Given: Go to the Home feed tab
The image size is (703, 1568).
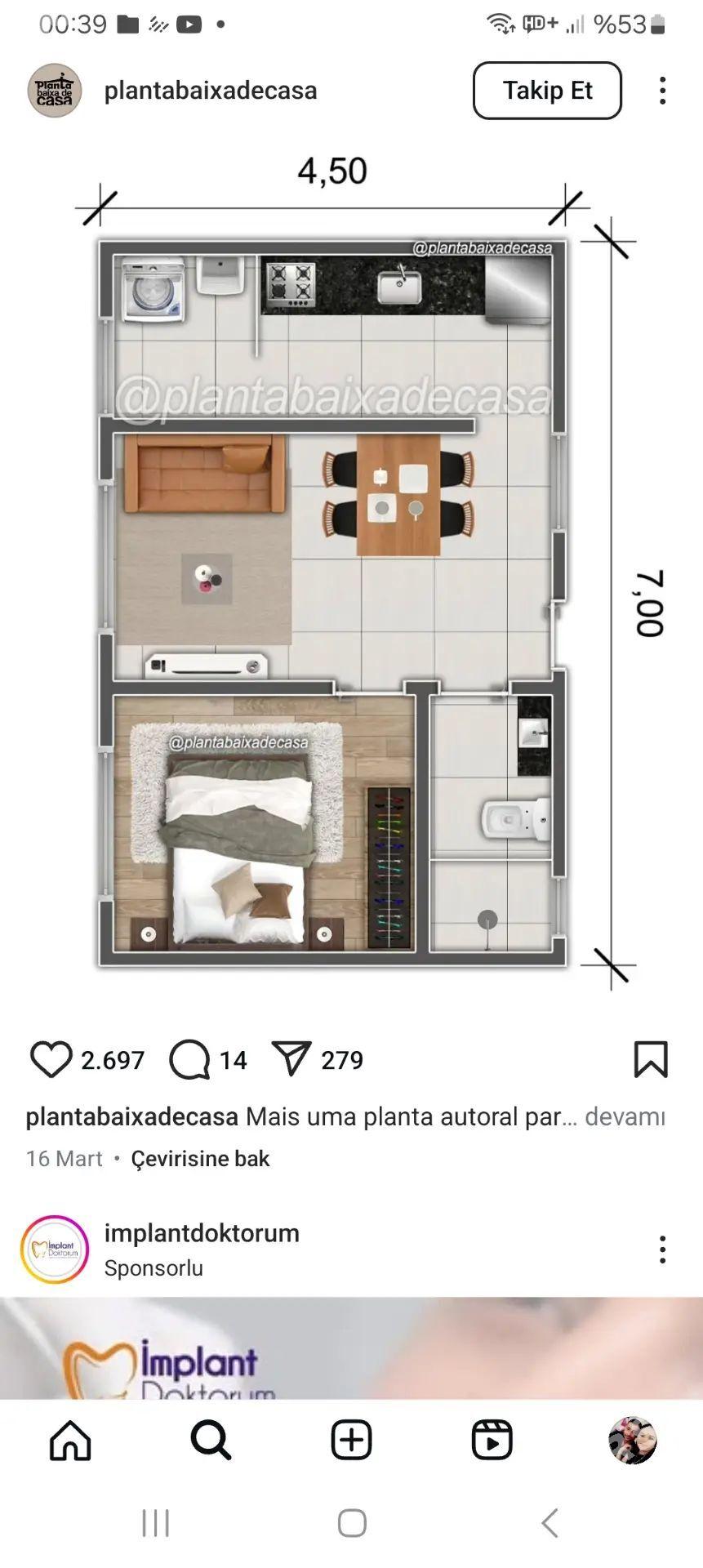Looking at the screenshot, I should pos(71,1439).
